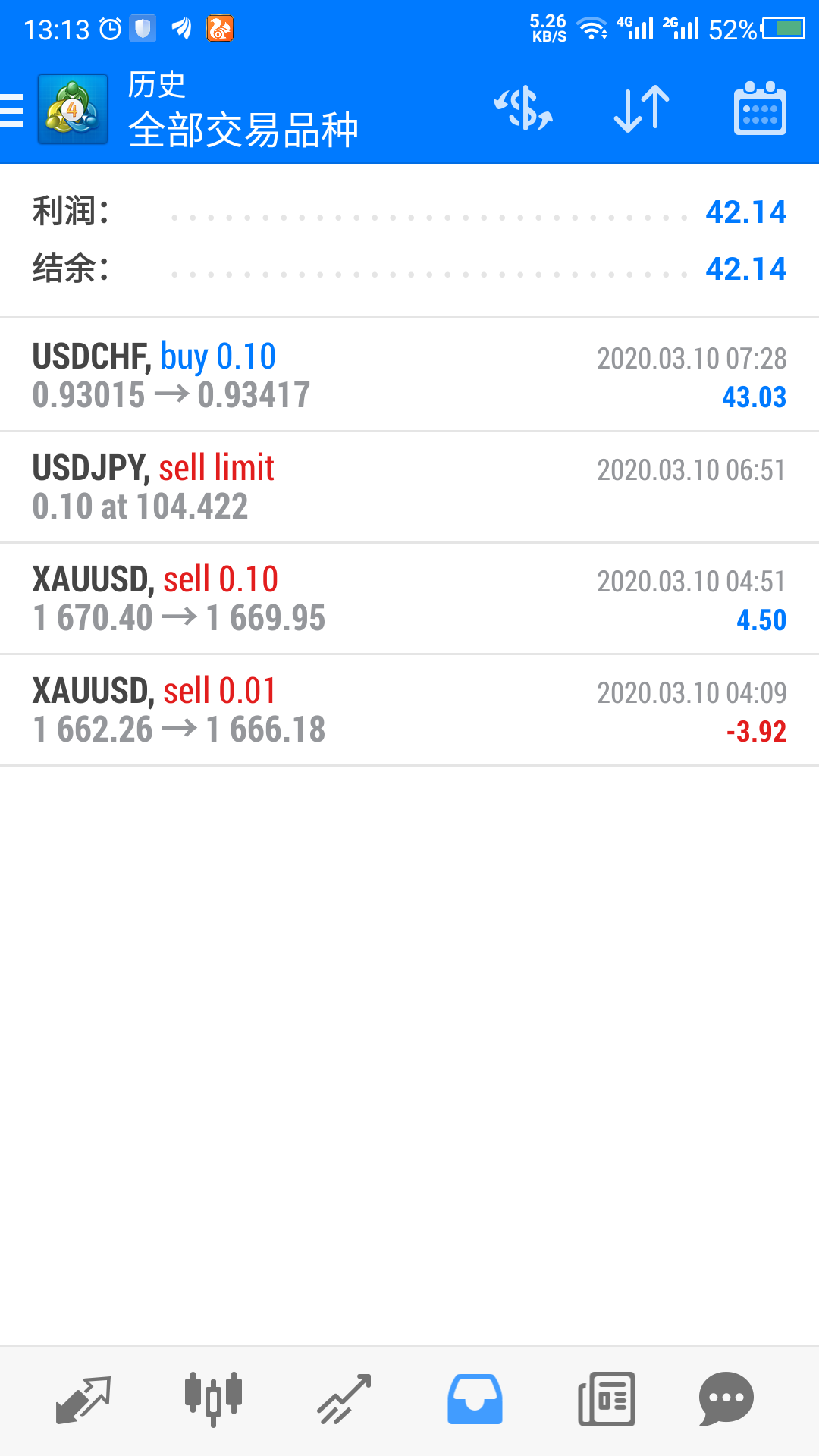Open the sort order arrows

pyautogui.click(x=642, y=108)
